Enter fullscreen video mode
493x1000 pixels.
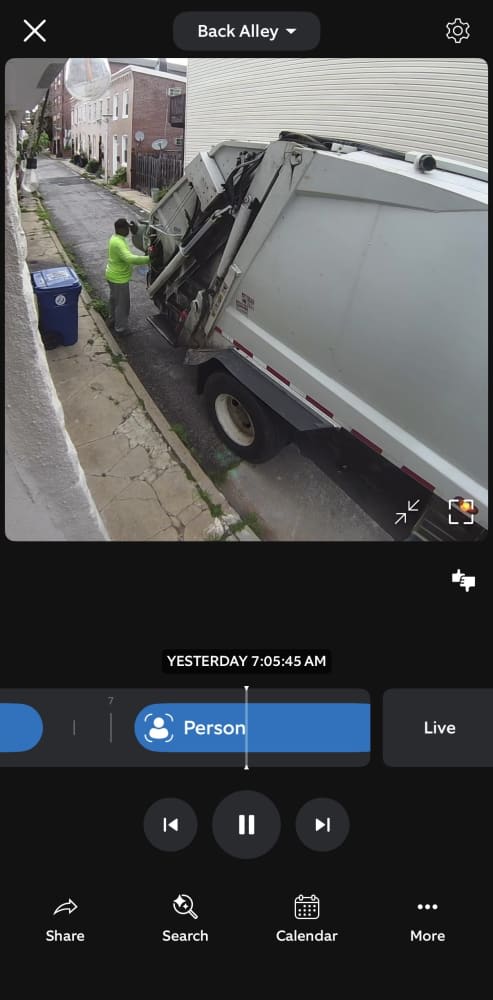point(461,511)
